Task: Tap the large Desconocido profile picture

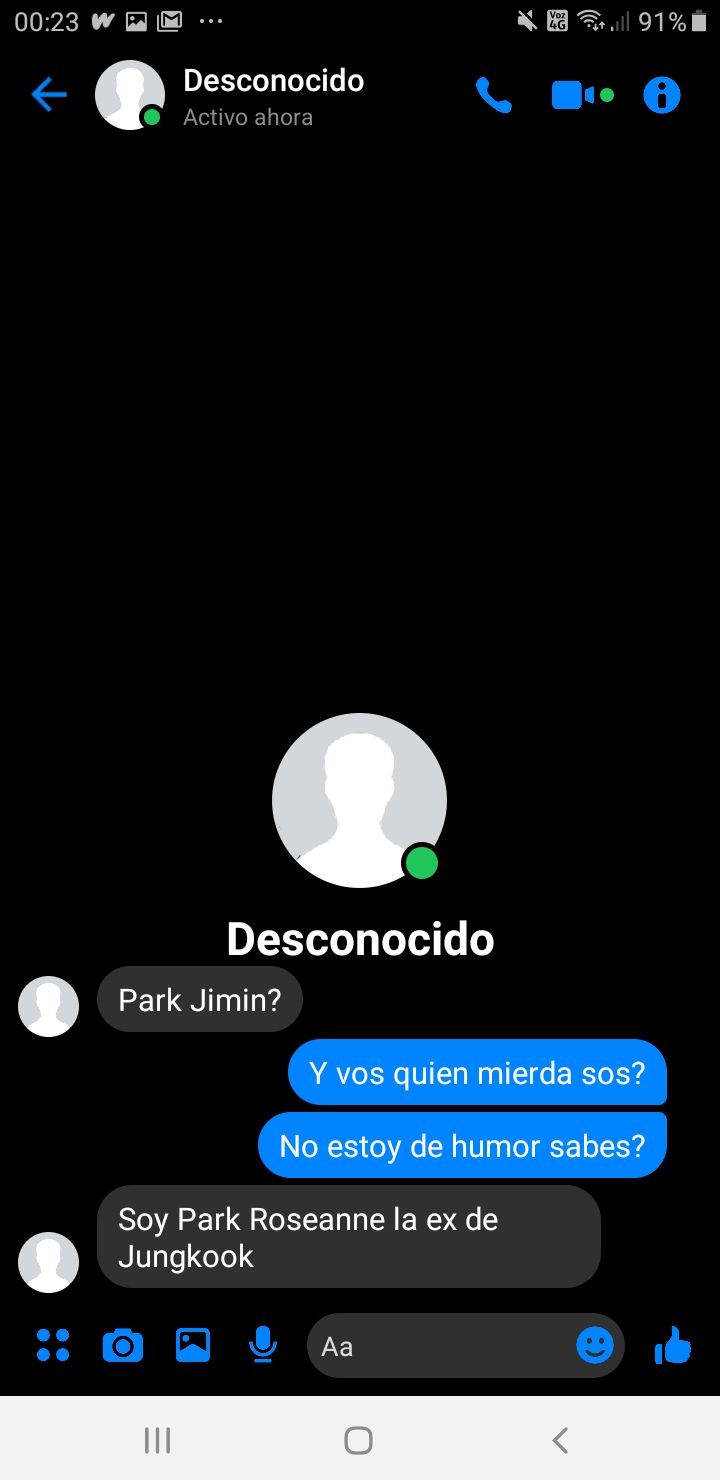Action: [x=359, y=800]
